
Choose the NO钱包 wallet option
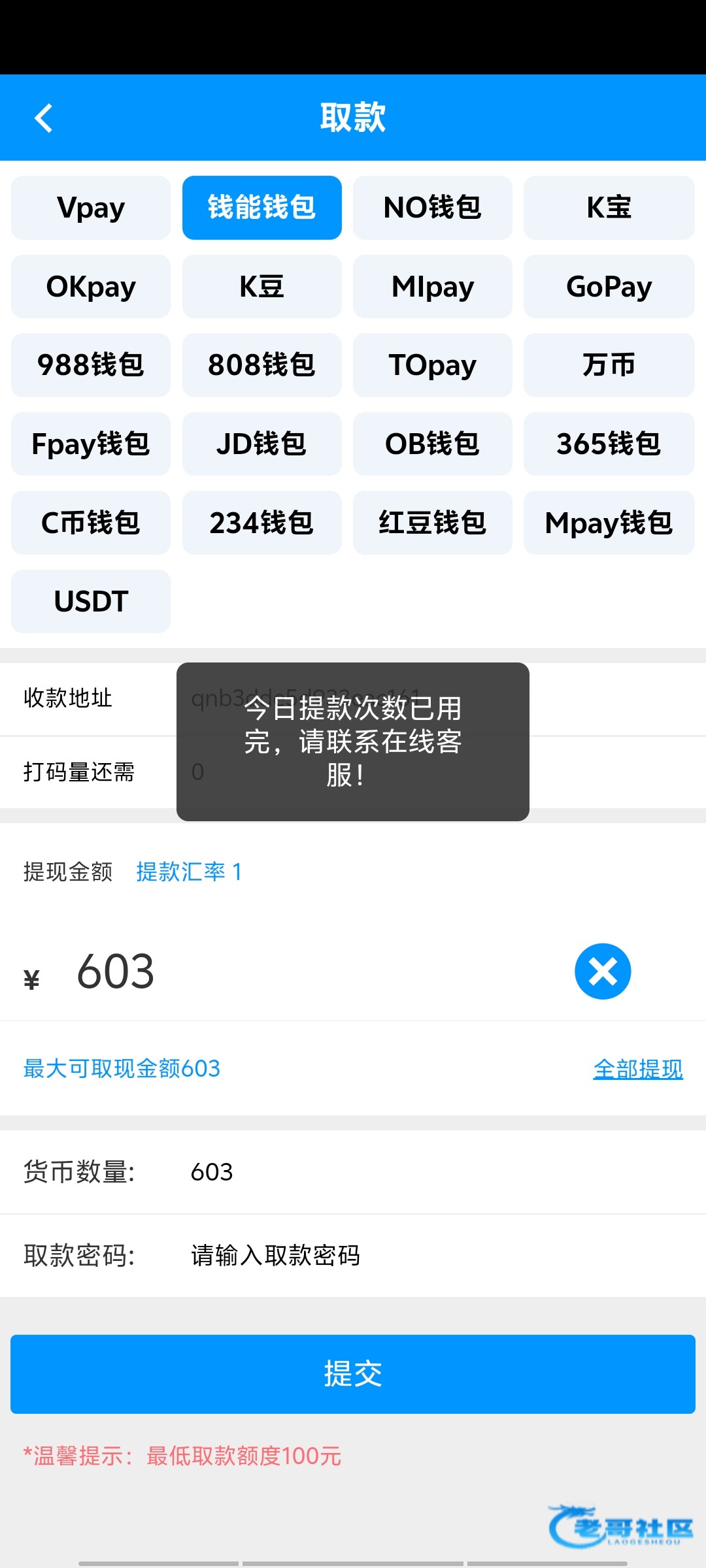432,208
